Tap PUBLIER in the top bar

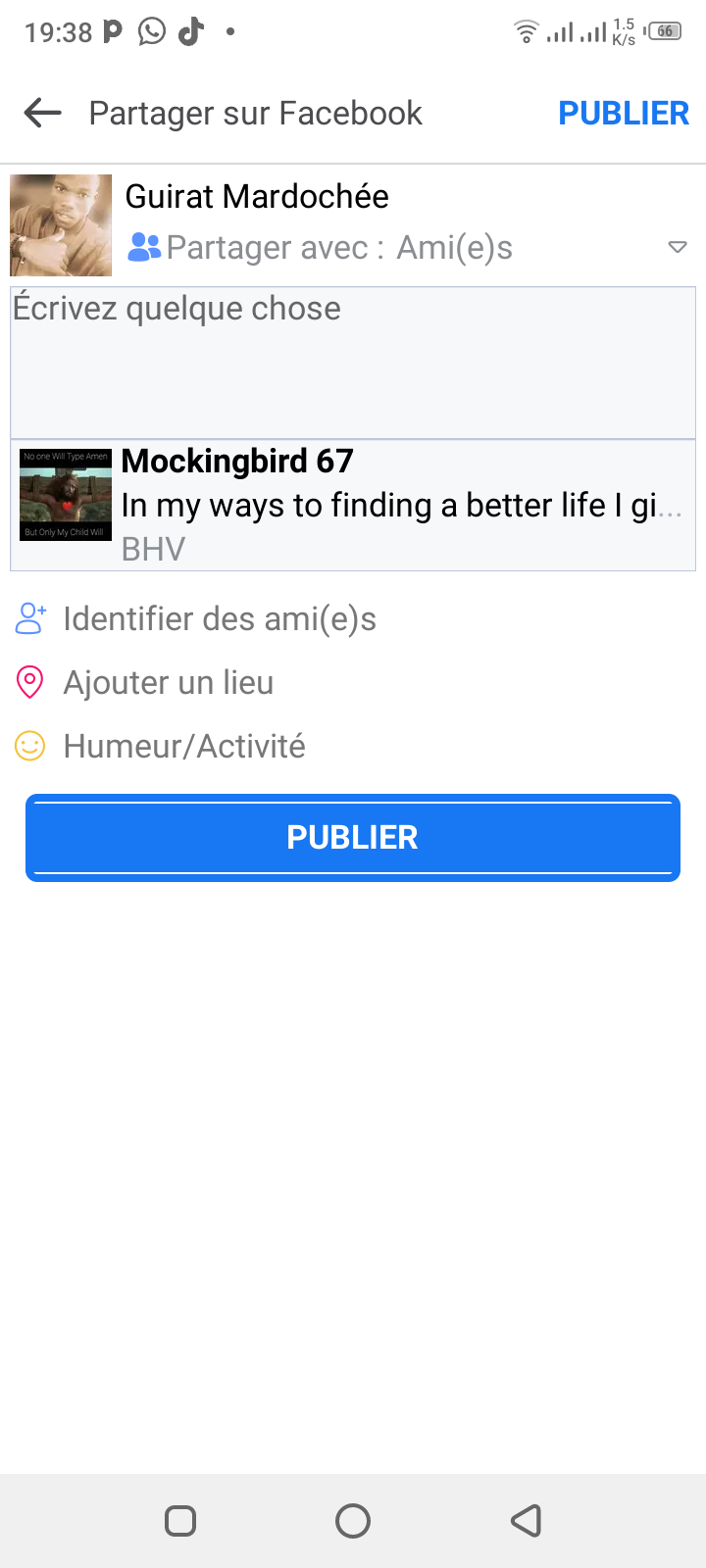[624, 114]
